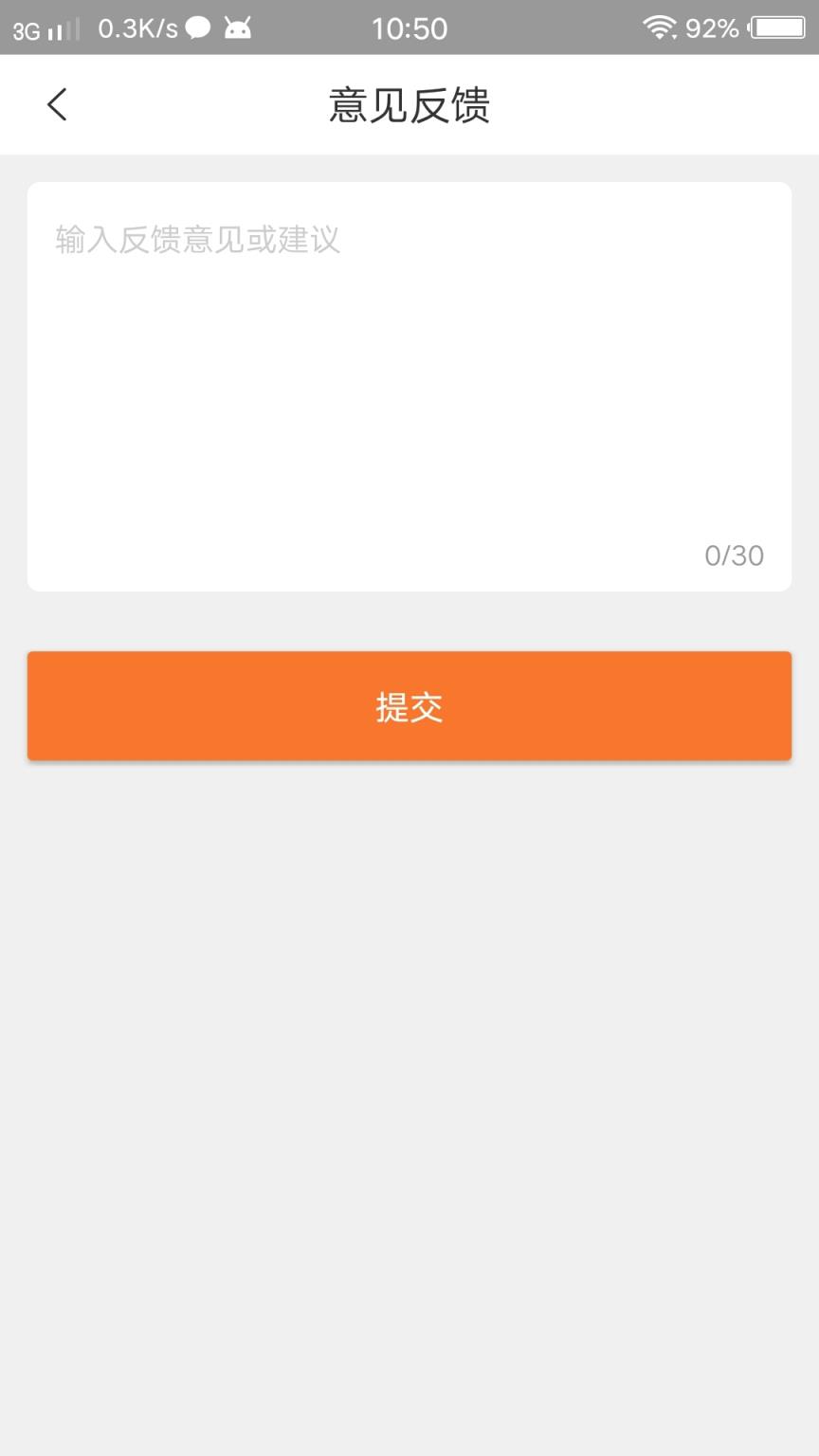The width and height of the screenshot is (819, 1456).
Task: Click the 意见反馈 page title
Action: tap(409, 106)
